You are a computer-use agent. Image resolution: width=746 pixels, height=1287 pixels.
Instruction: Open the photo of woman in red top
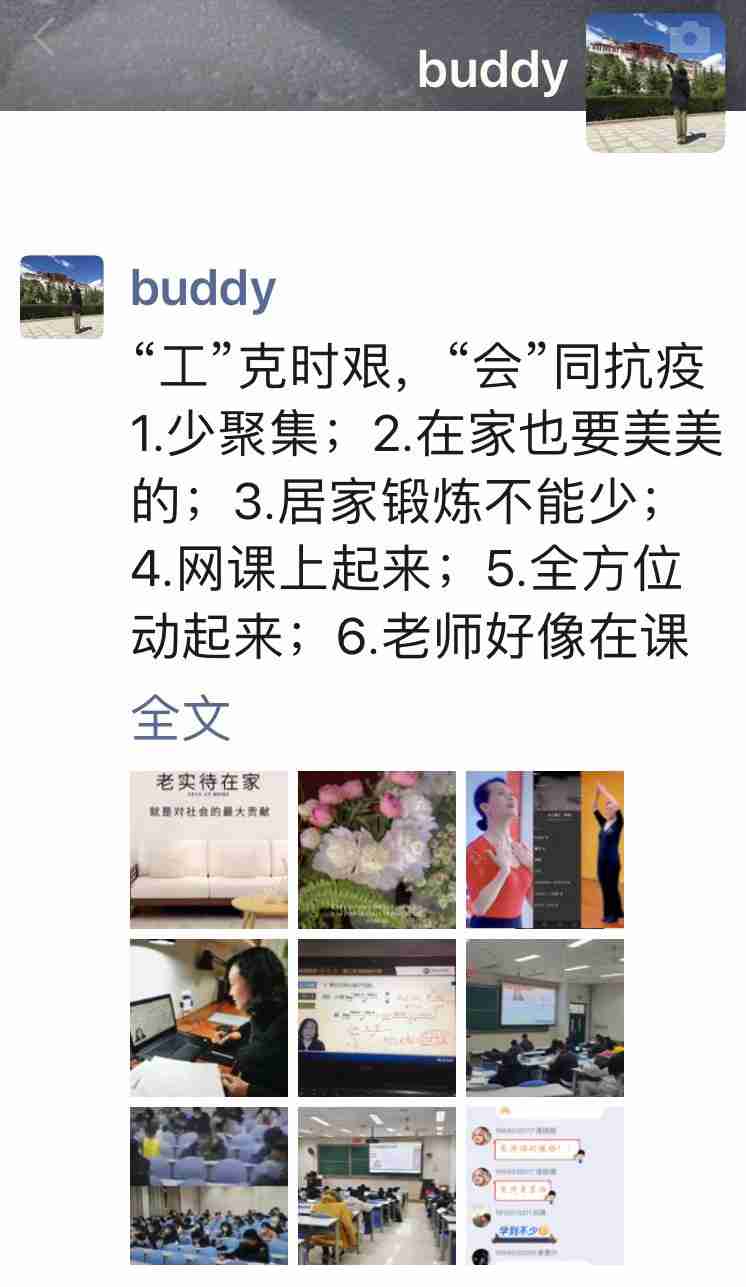(545, 849)
